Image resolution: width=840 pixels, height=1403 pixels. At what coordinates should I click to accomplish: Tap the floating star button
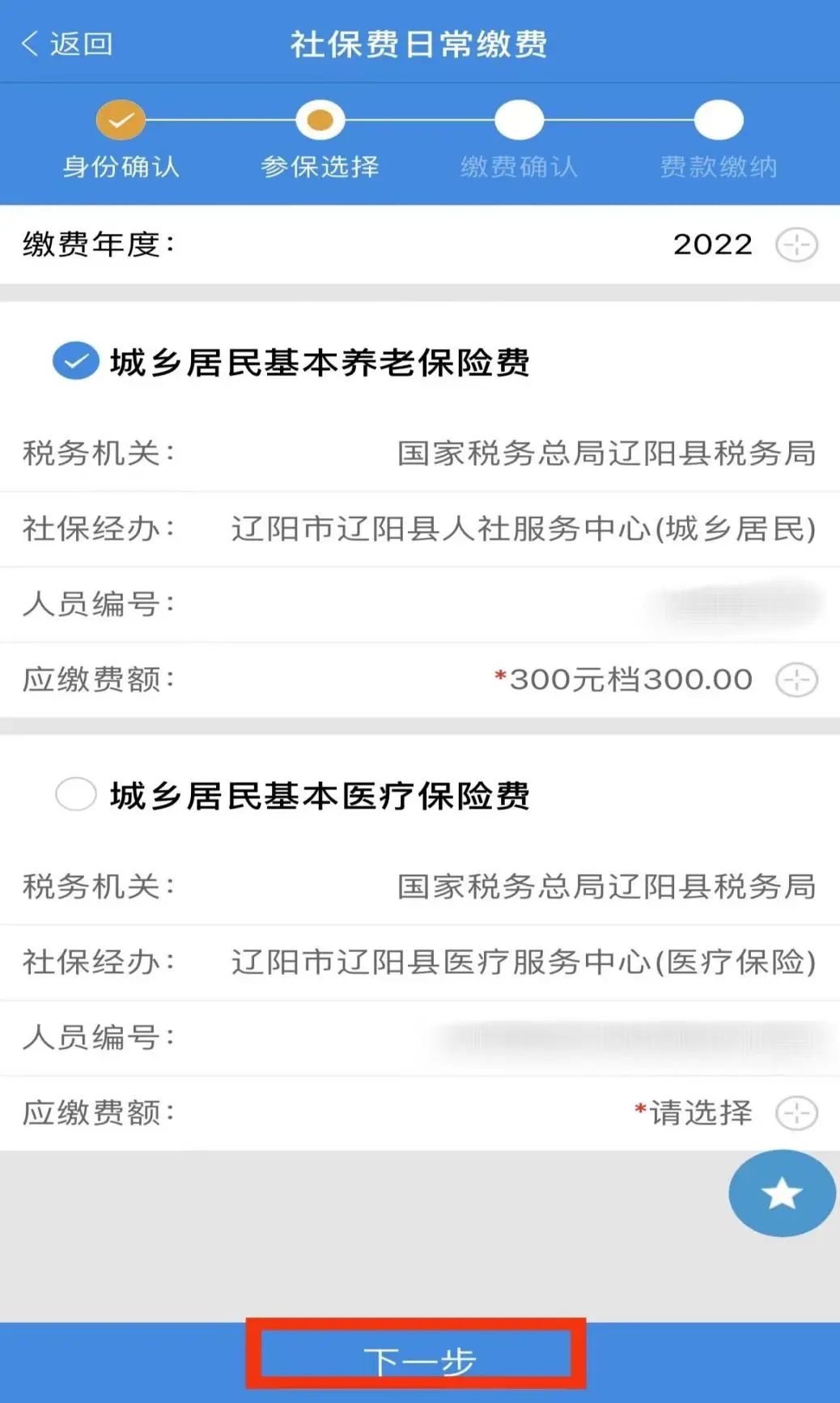(782, 1193)
